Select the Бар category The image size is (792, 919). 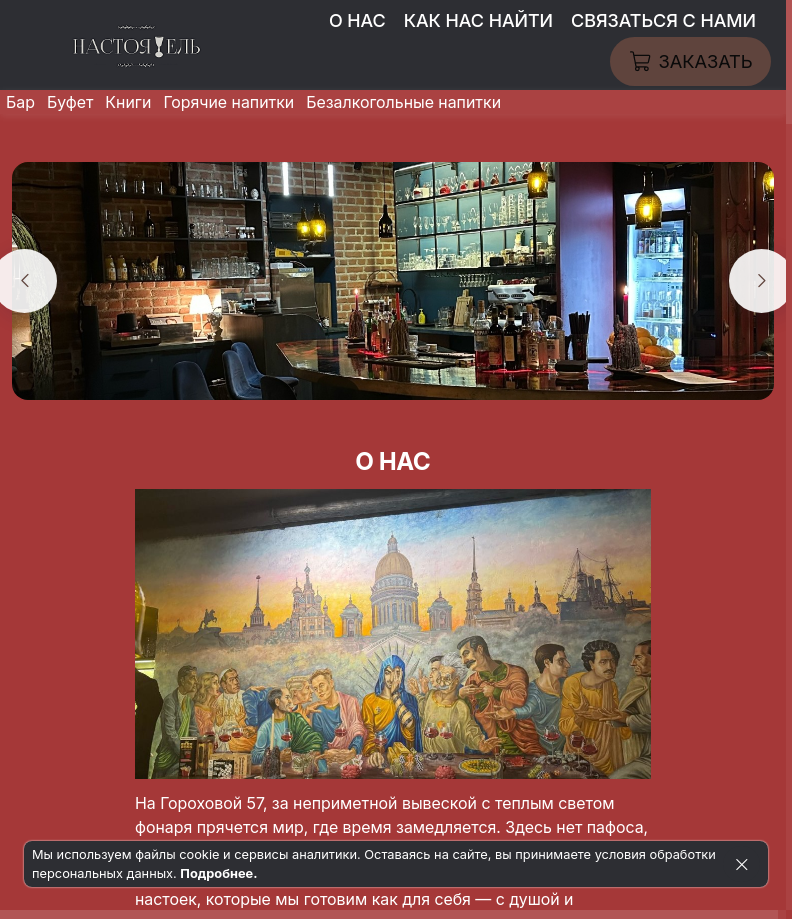(20, 103)
